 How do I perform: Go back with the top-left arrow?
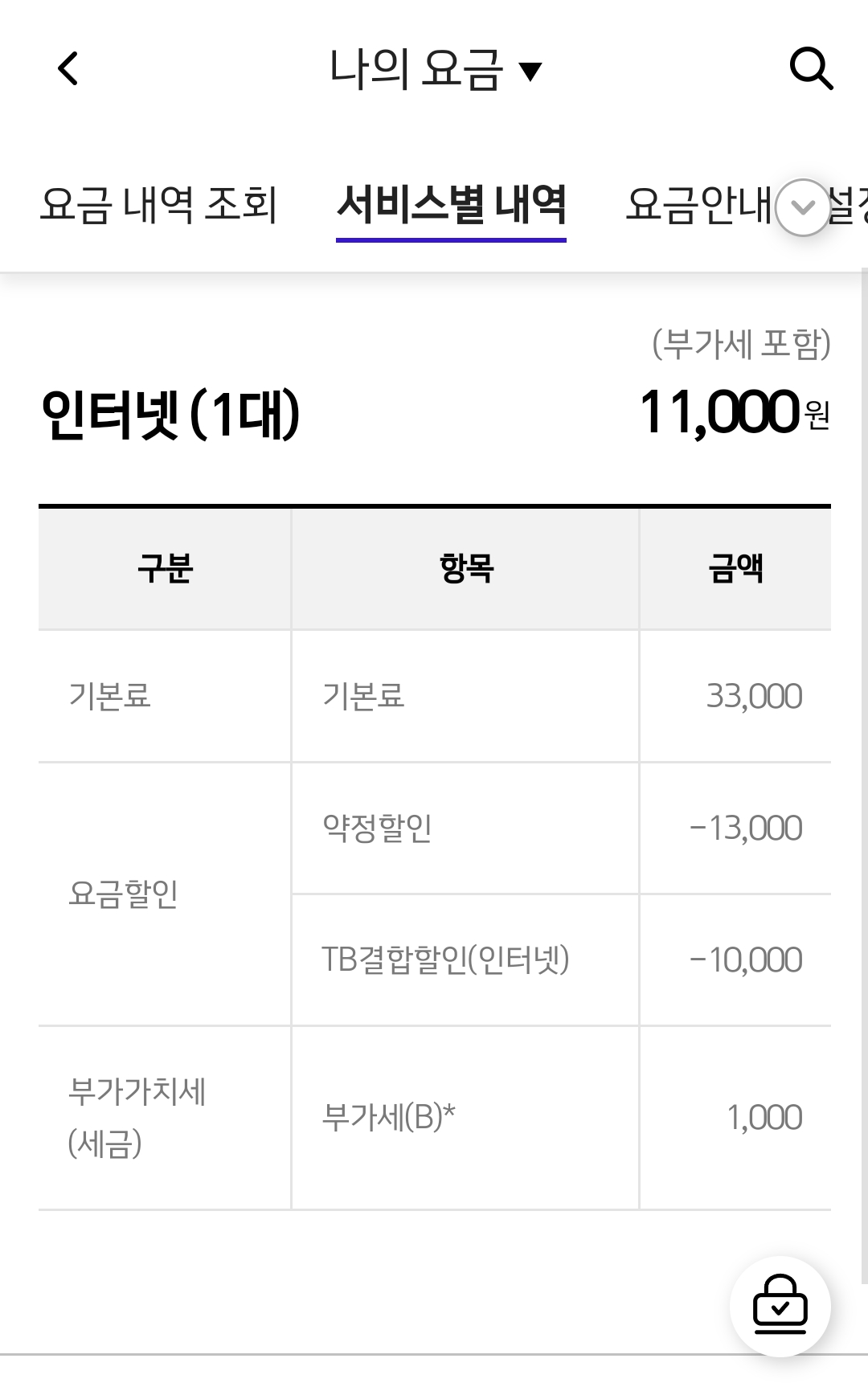point(68,68)
